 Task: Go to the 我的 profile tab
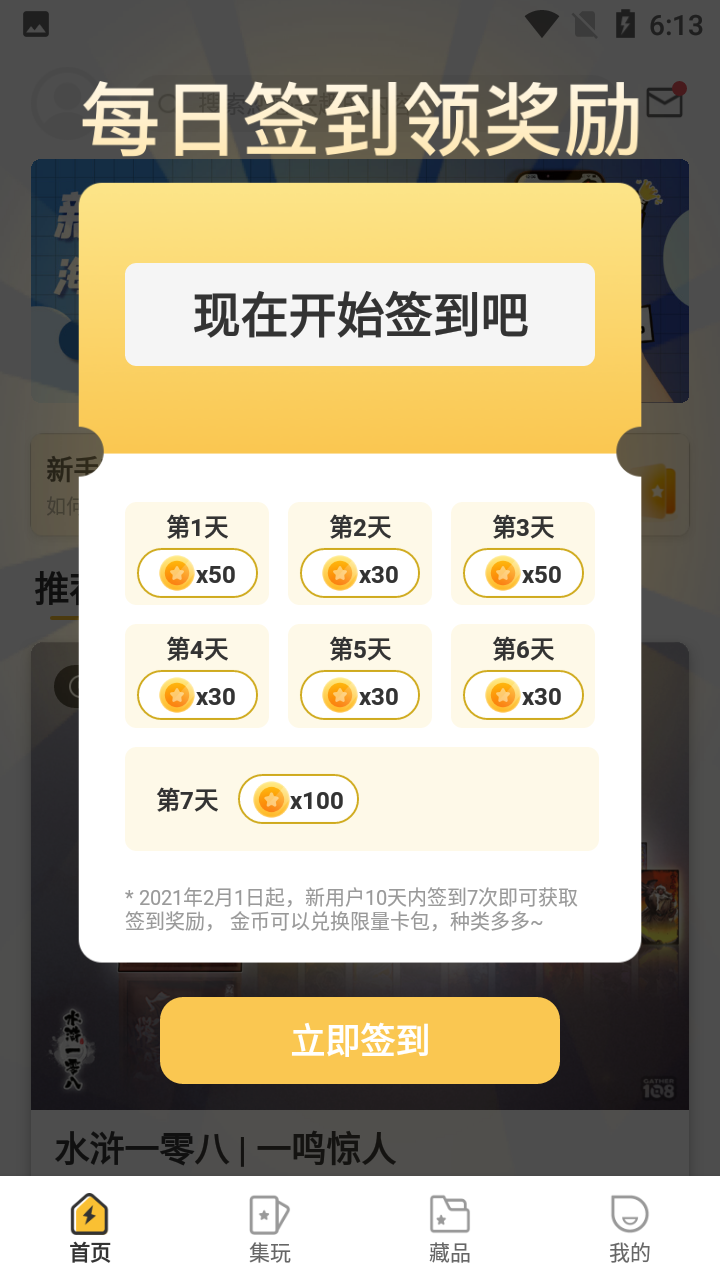(629, 1228)
